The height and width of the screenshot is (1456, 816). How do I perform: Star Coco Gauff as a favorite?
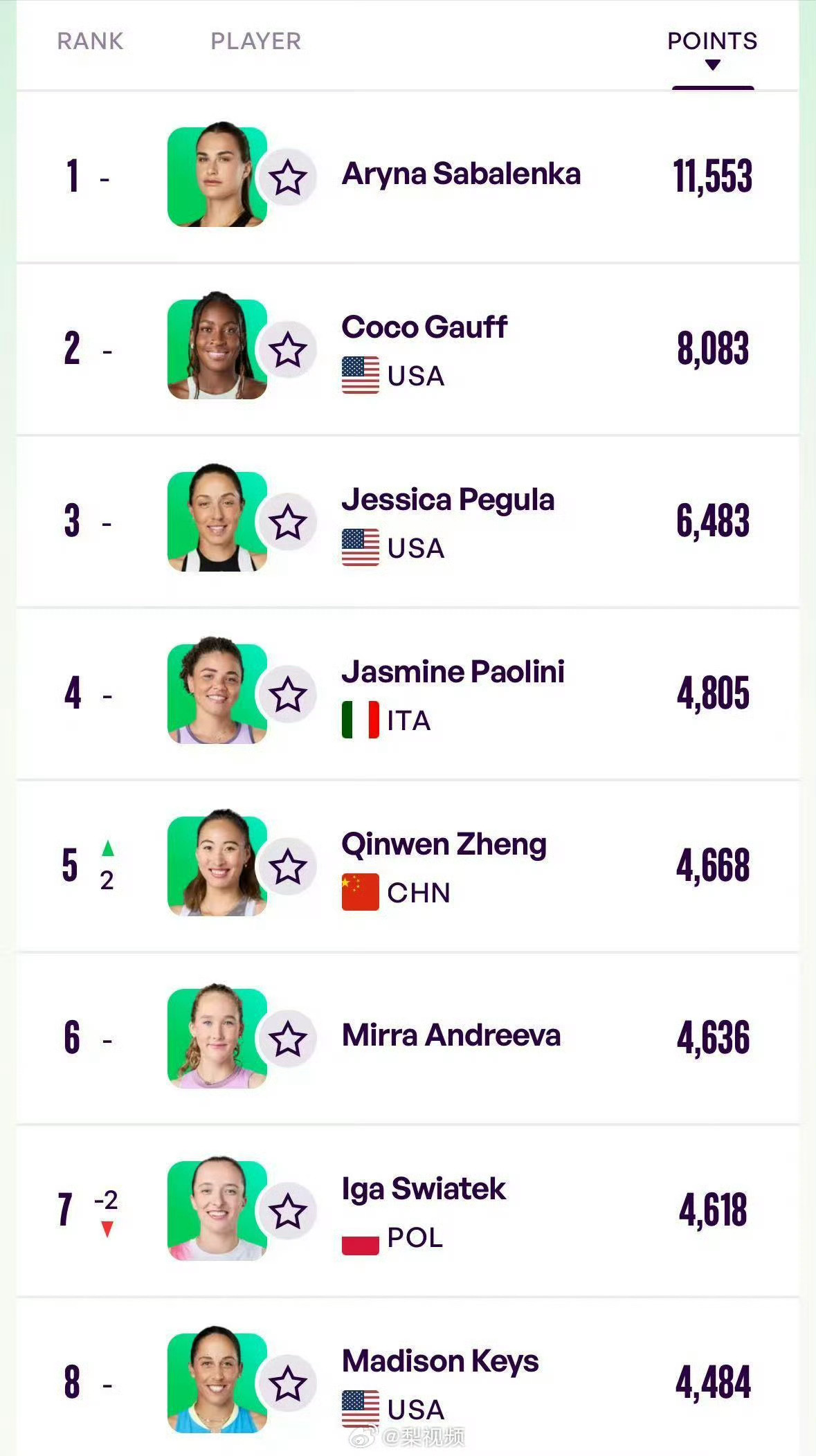tap(287, 350)
